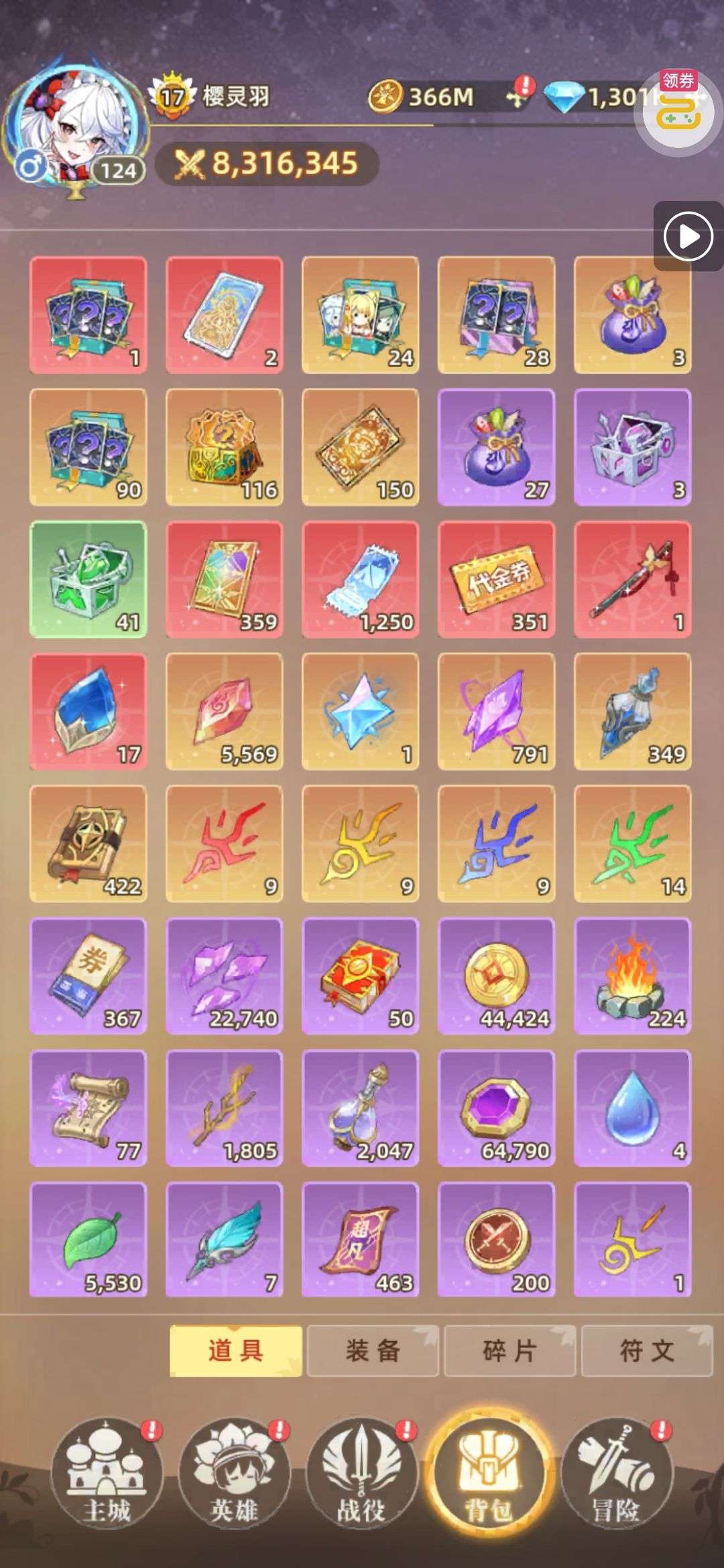Select the 超凡 scroll item with 463
Viewport: 724px width, 1568px height.
pos(360,1240)
